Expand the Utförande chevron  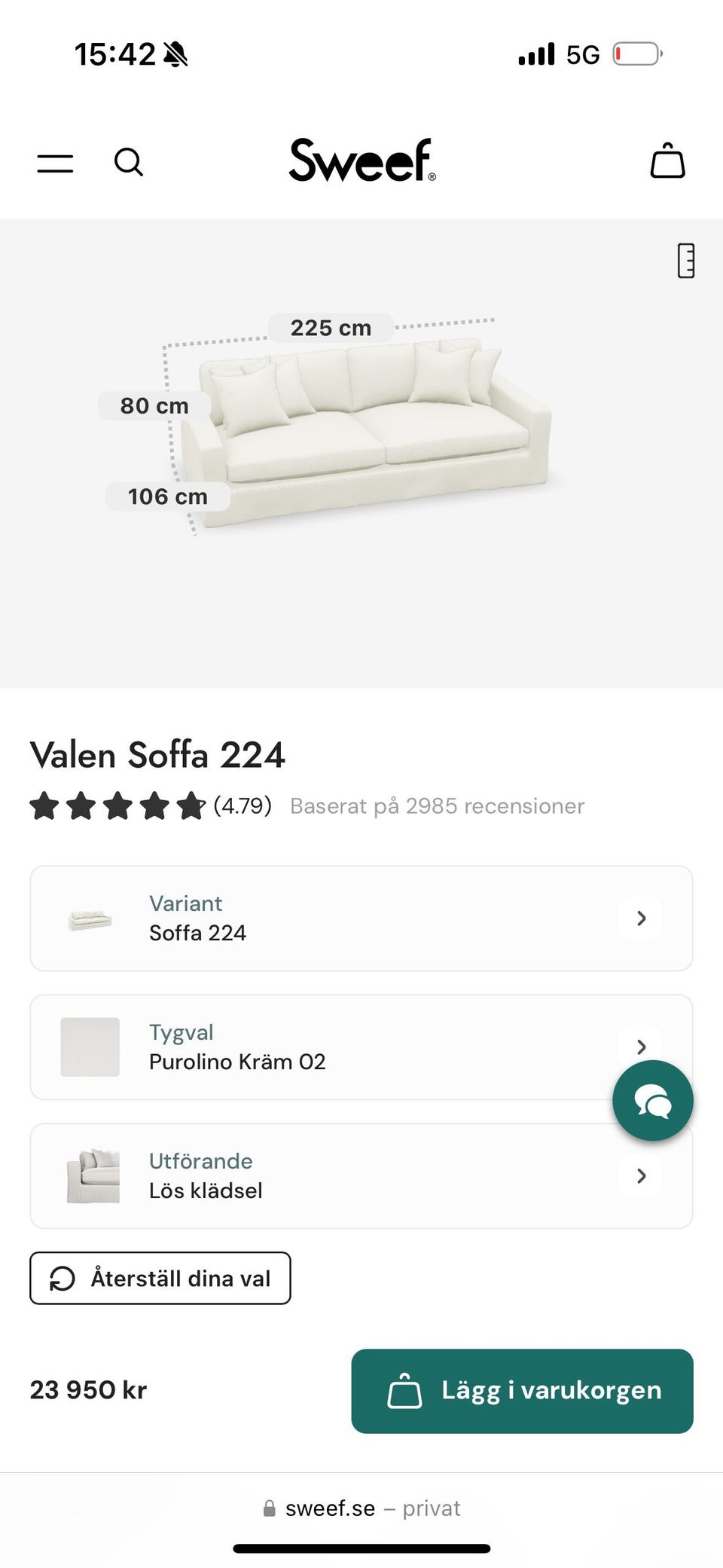(x=640, y=1175)
